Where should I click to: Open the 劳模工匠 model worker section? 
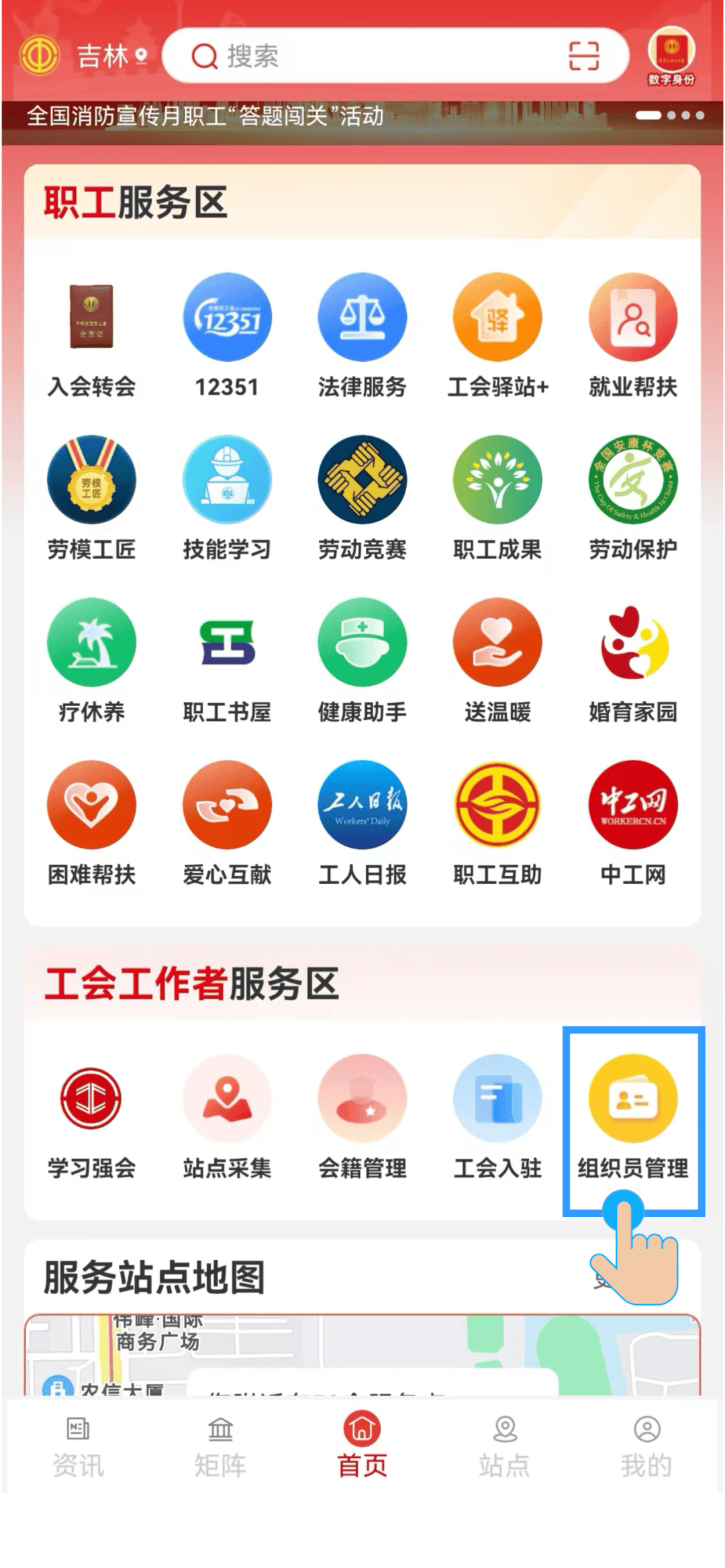tap(92, 498)
